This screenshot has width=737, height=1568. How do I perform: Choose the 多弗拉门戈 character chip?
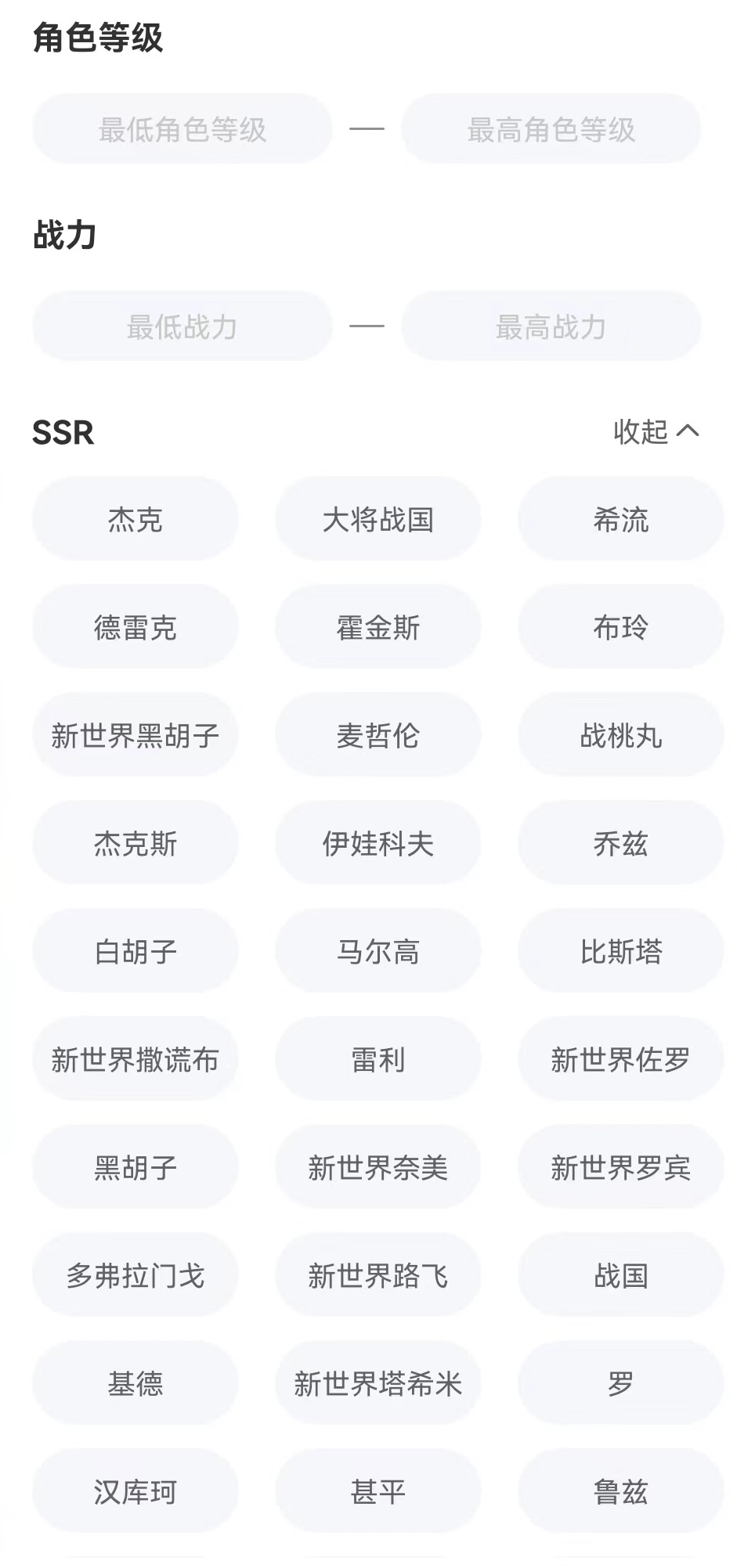pos(135,1275)
